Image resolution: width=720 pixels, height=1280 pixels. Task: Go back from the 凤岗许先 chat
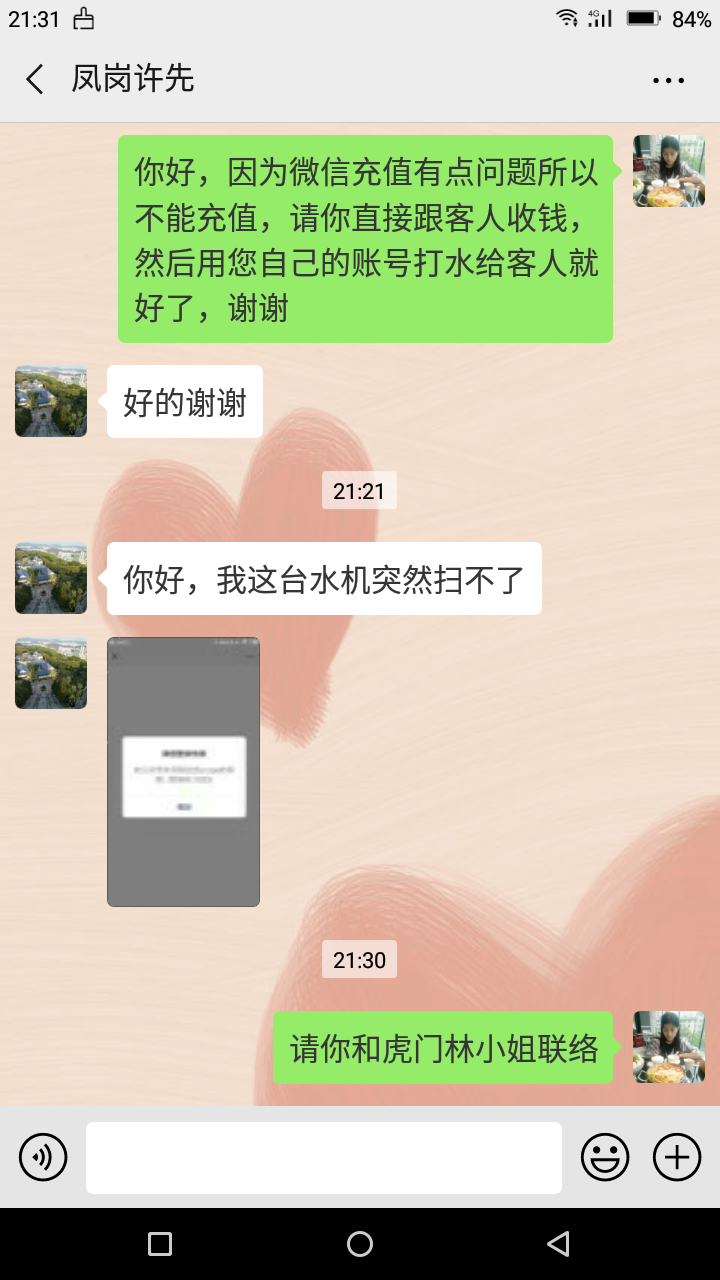click(35, 79)
